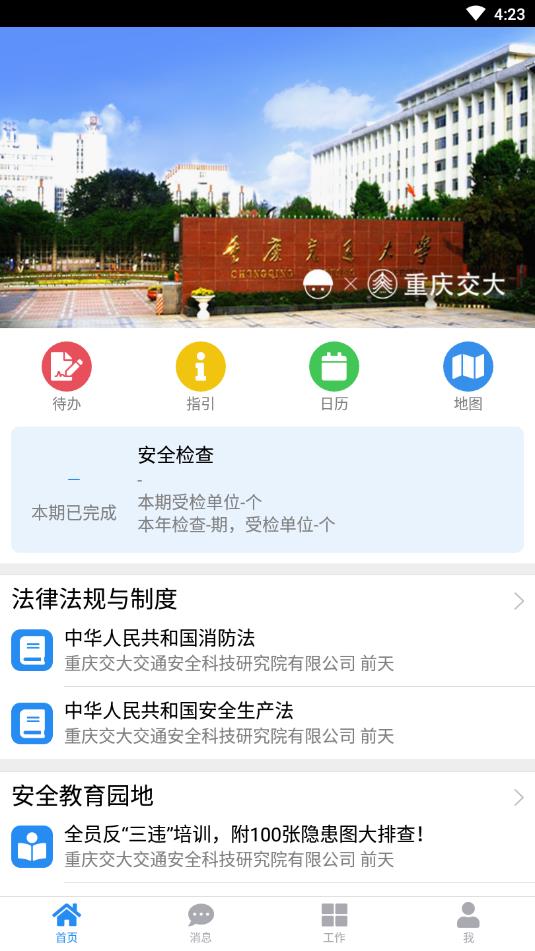Open the 日历 calendar shortcut
The image size is (535, 951).
pos(334,377)
